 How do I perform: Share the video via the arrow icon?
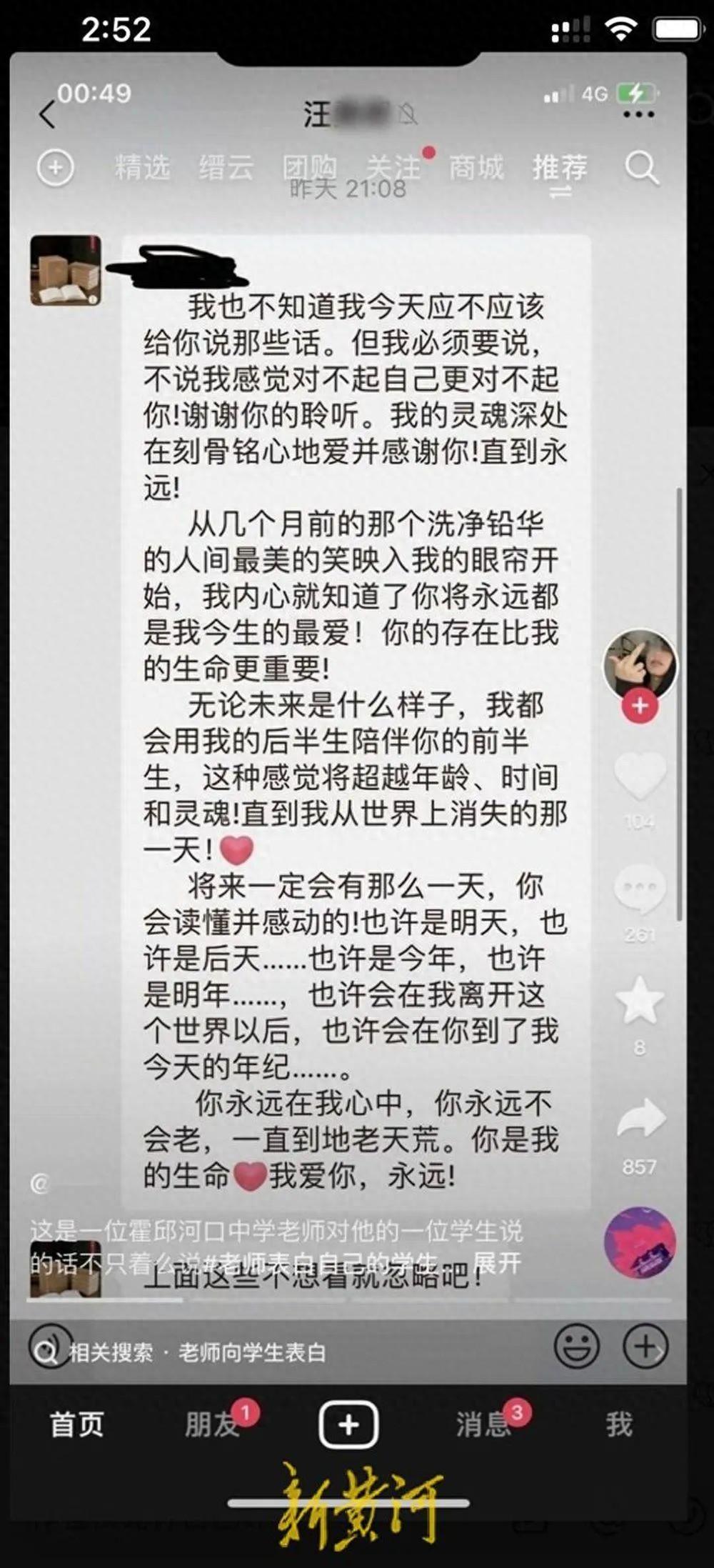pos(640,1119)
